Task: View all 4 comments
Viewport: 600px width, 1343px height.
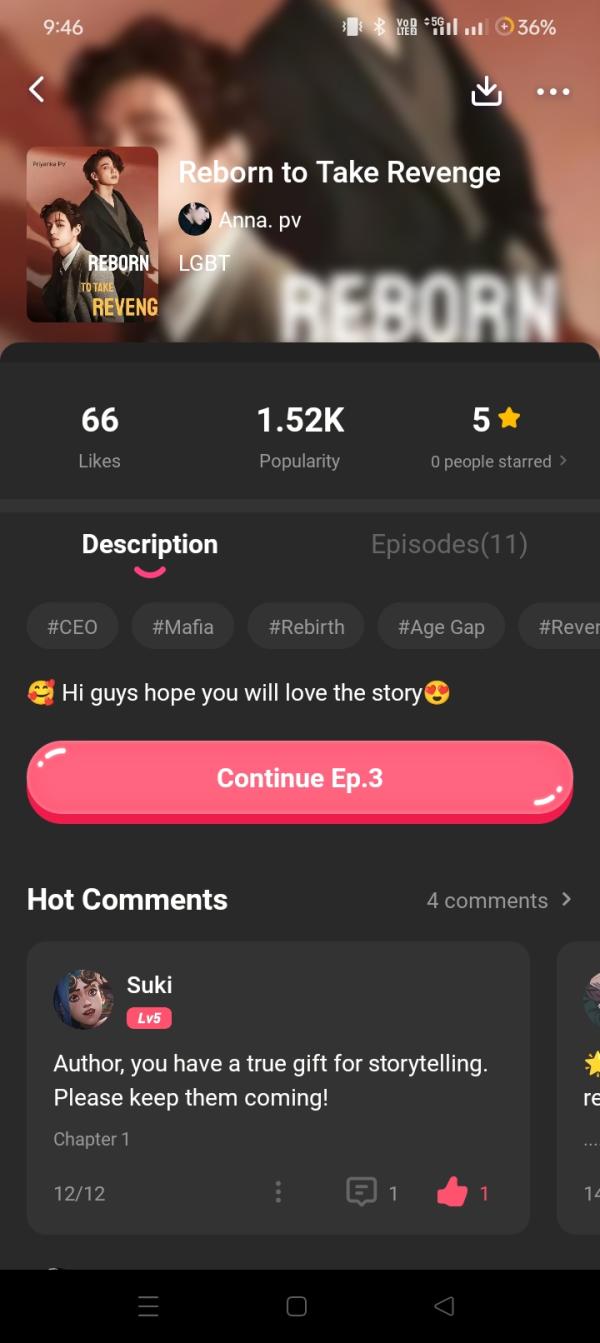Action: (498, 900)
